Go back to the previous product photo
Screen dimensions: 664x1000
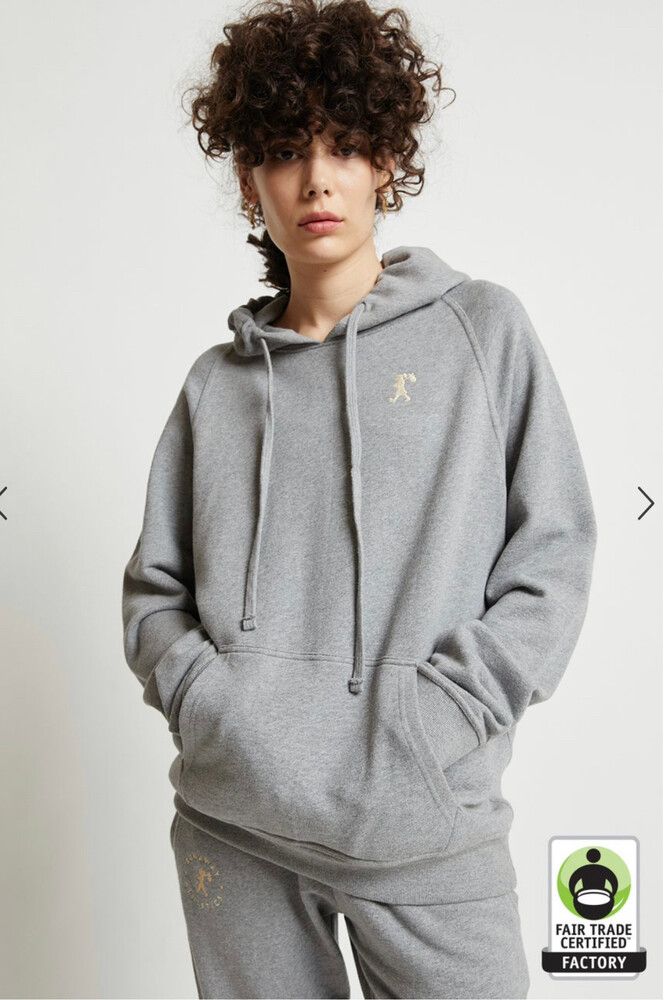coord(4,503)
